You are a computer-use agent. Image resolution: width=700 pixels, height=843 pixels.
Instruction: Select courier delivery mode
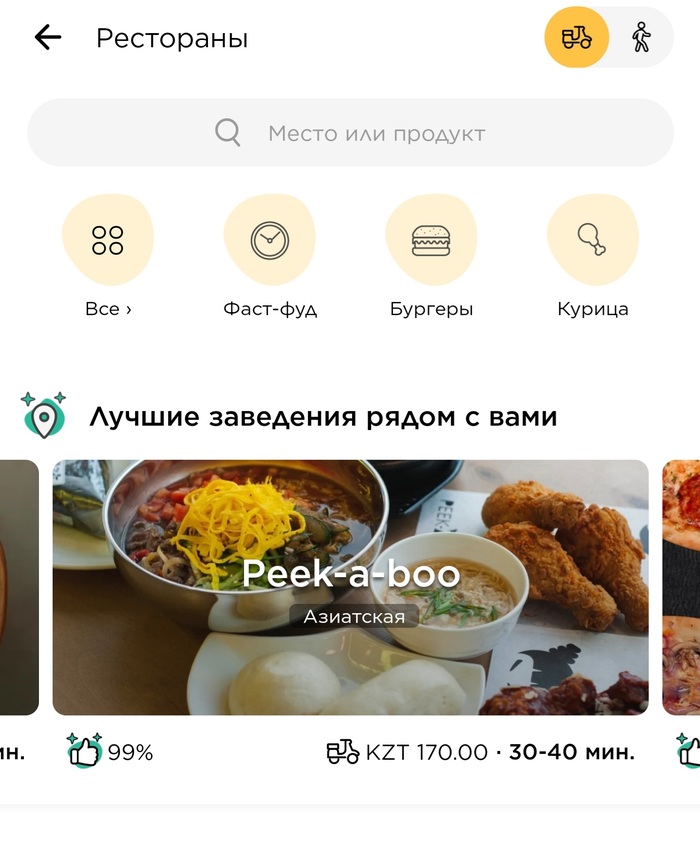[576, 38]
